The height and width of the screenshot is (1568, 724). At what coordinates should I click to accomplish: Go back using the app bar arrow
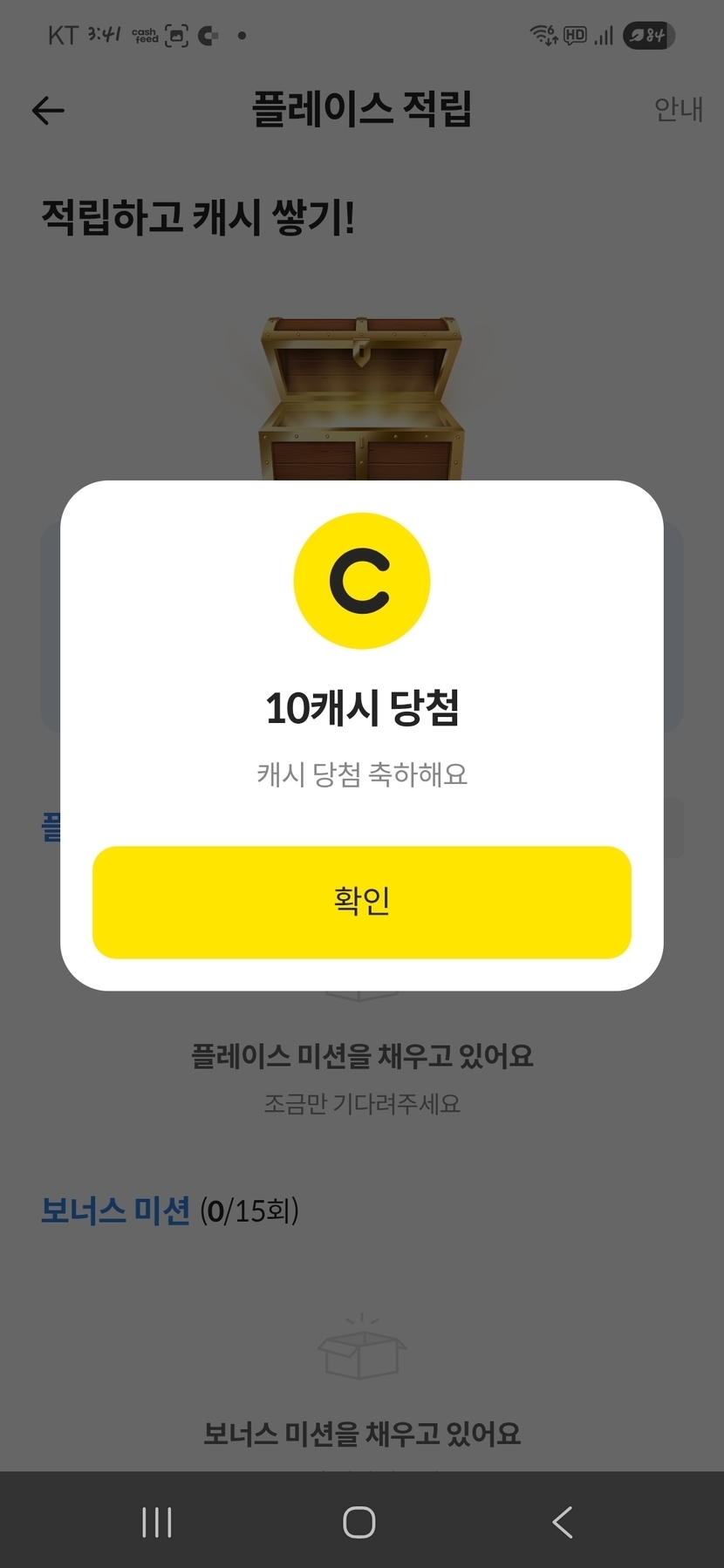(48, 111)
